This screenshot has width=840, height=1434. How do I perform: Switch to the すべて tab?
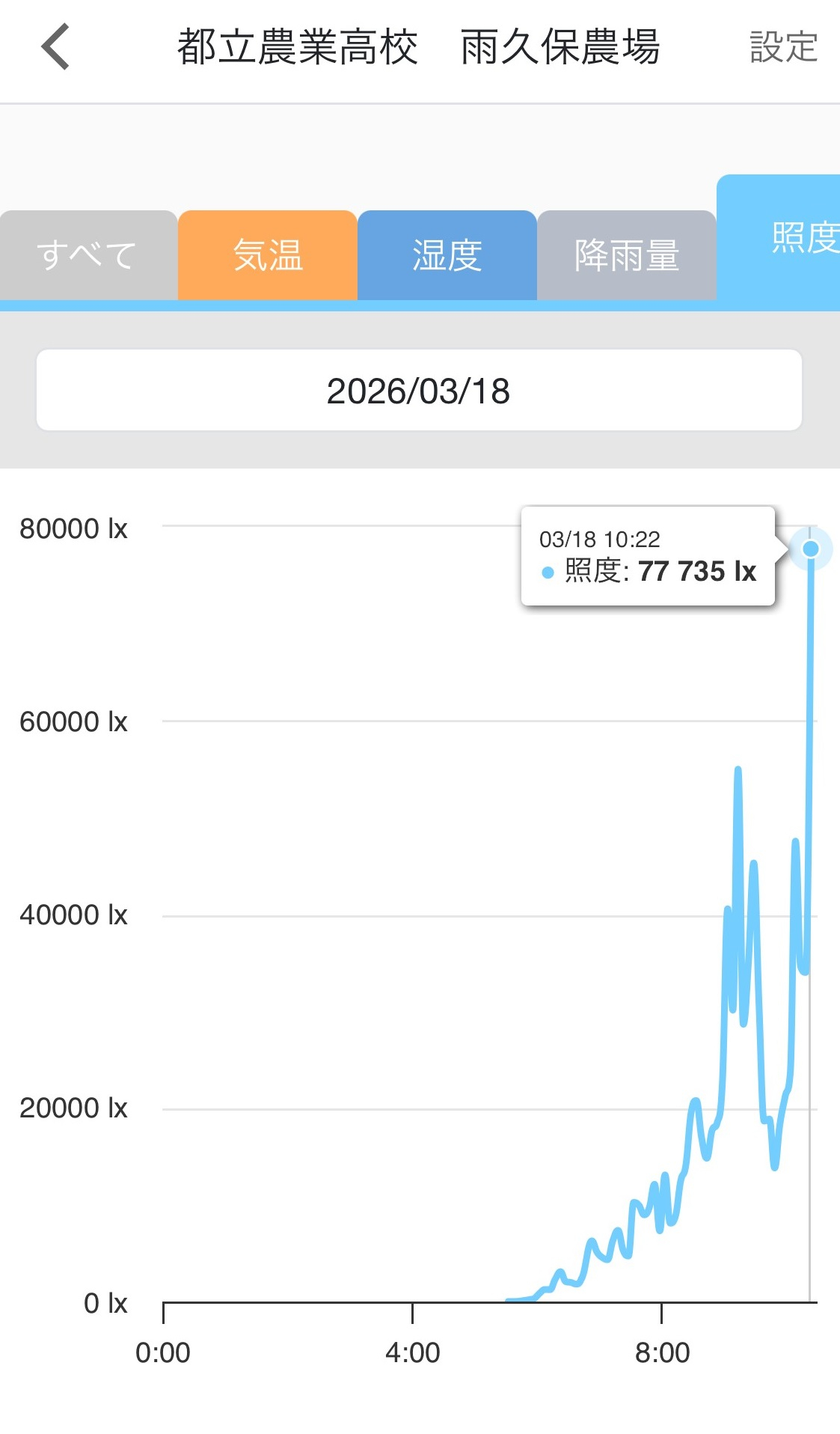tap(88, 255)
